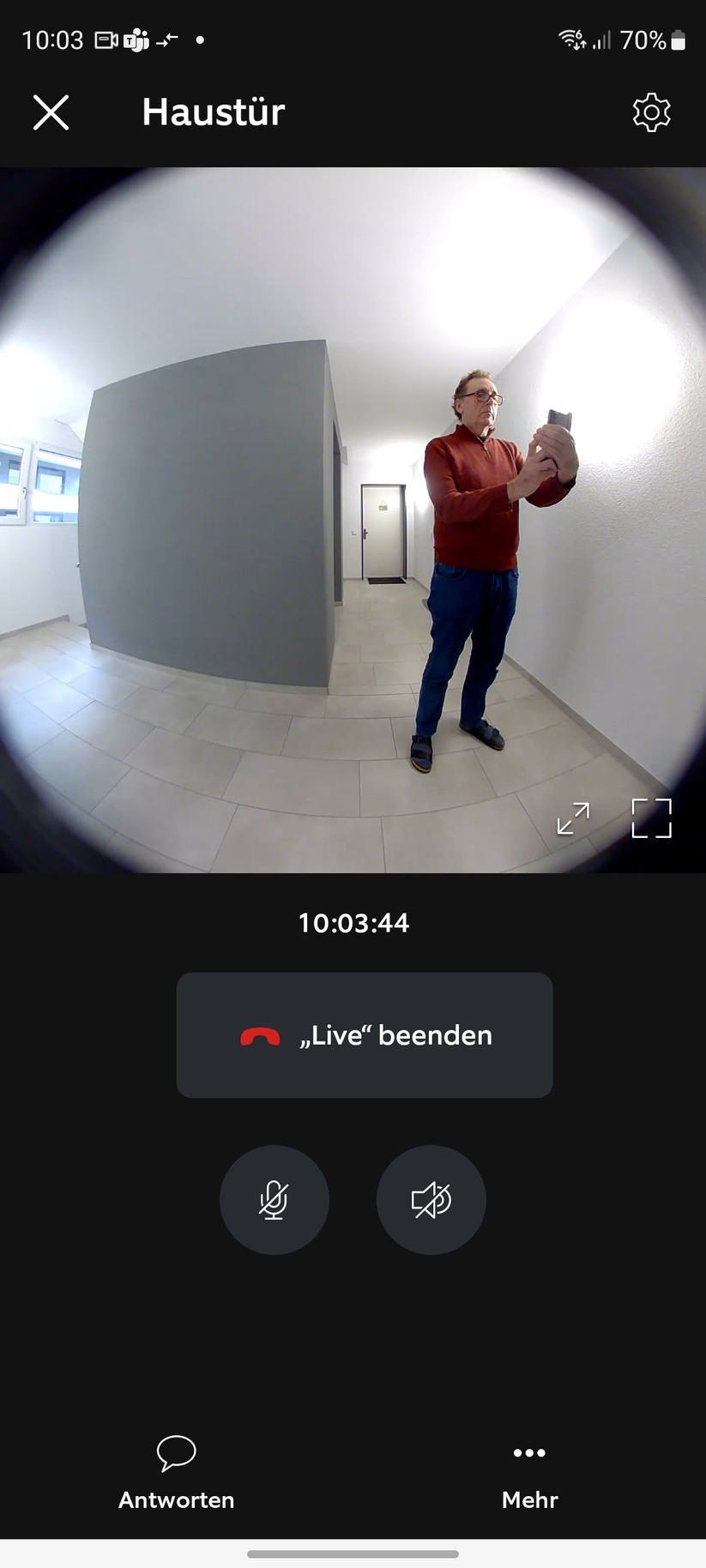Viewport: 706px width, 1568px height.
Task: Select the crossed-out speaker icon
Action: click(431, 1200)
